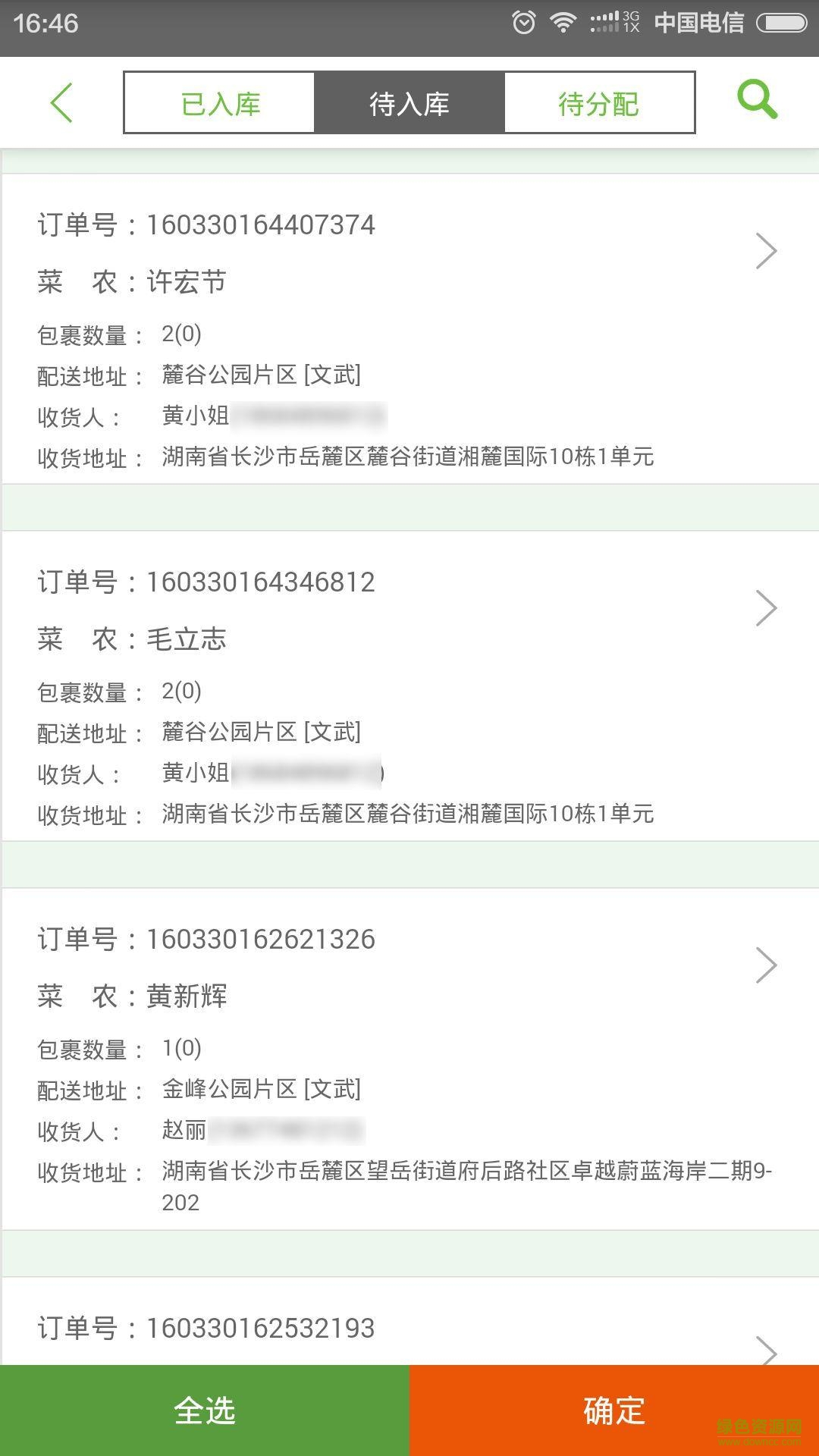Tap the Wi-Fi icon in status bar

tap(562, 23)
